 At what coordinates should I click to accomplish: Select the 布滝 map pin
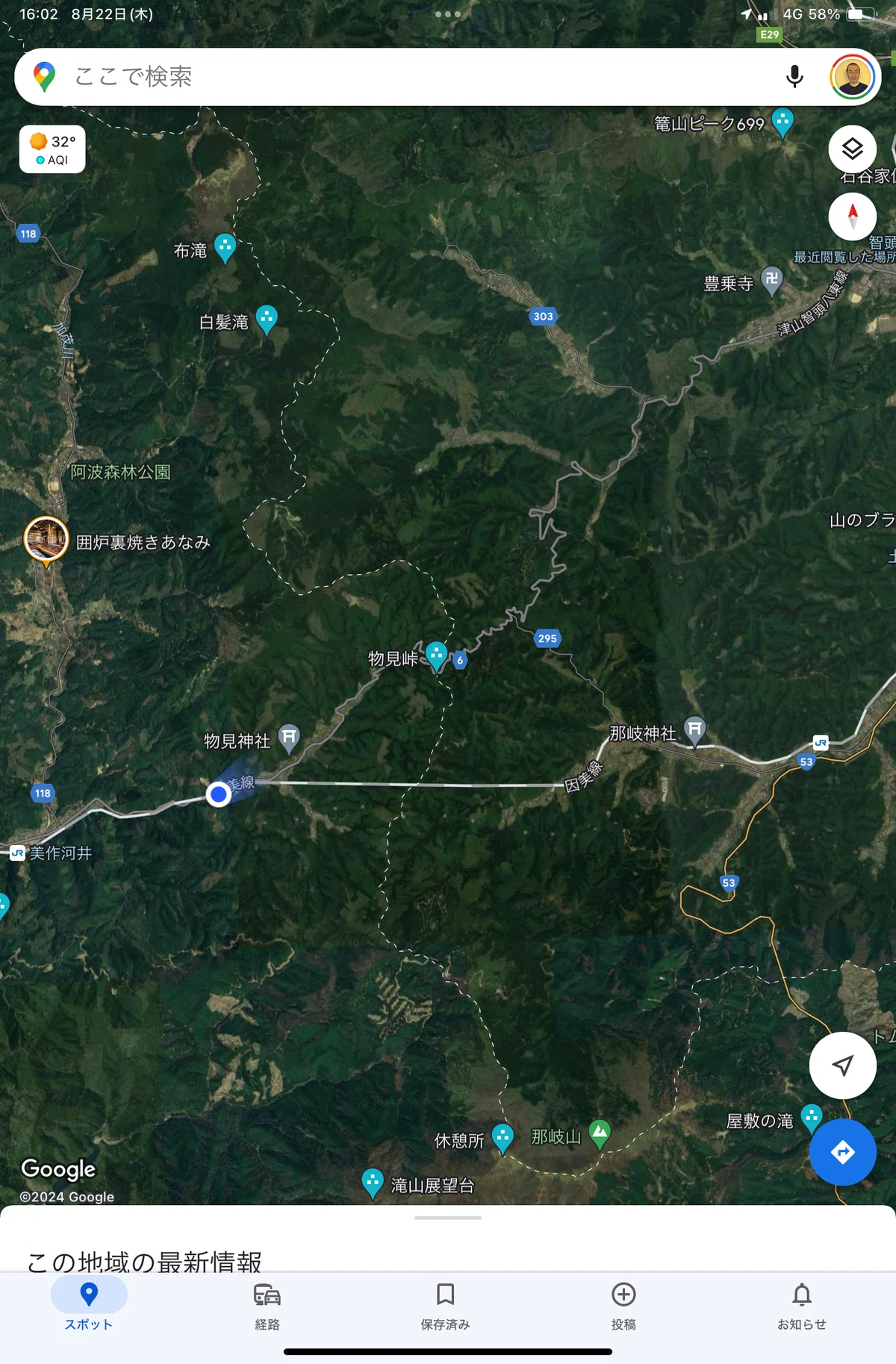coord(225,248)
